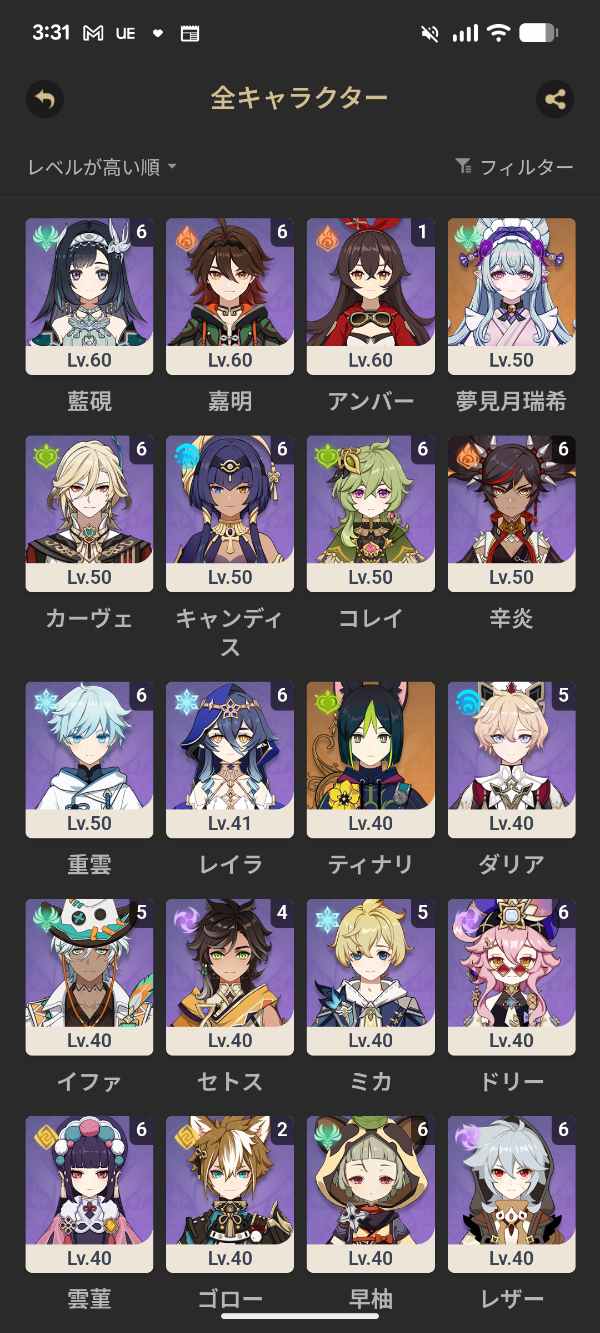Tap the ミカ character card
The height and width of the screenshot is (1333, 600).
click(x=371, y=976)
